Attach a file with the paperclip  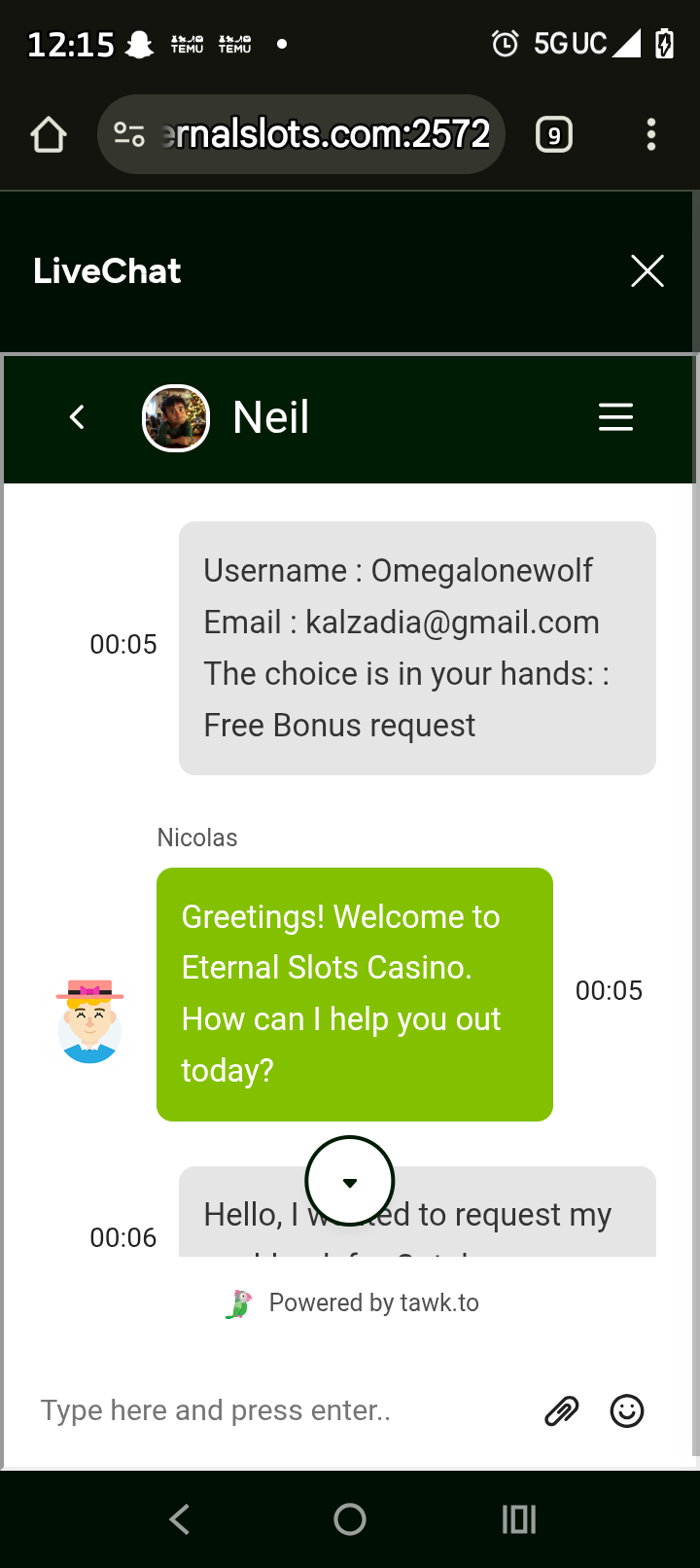[x=561, y=1410]
